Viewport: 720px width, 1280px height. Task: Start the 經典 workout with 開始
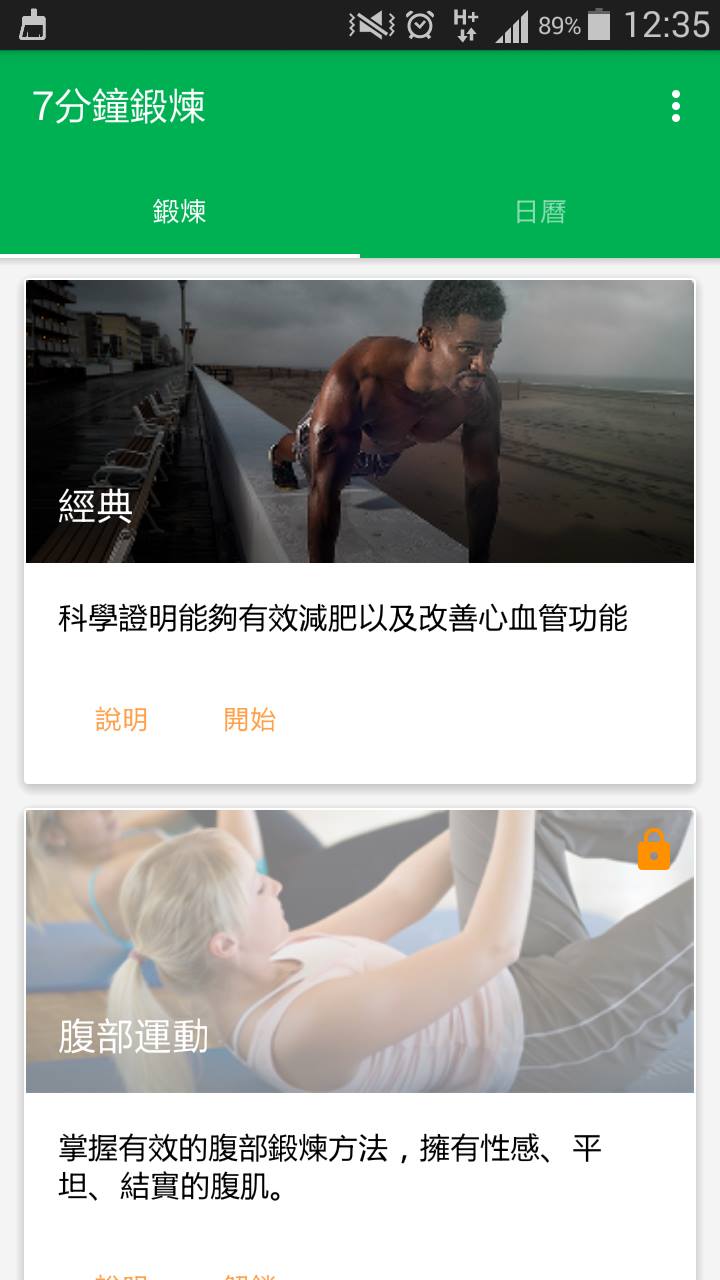pos(249,720)
